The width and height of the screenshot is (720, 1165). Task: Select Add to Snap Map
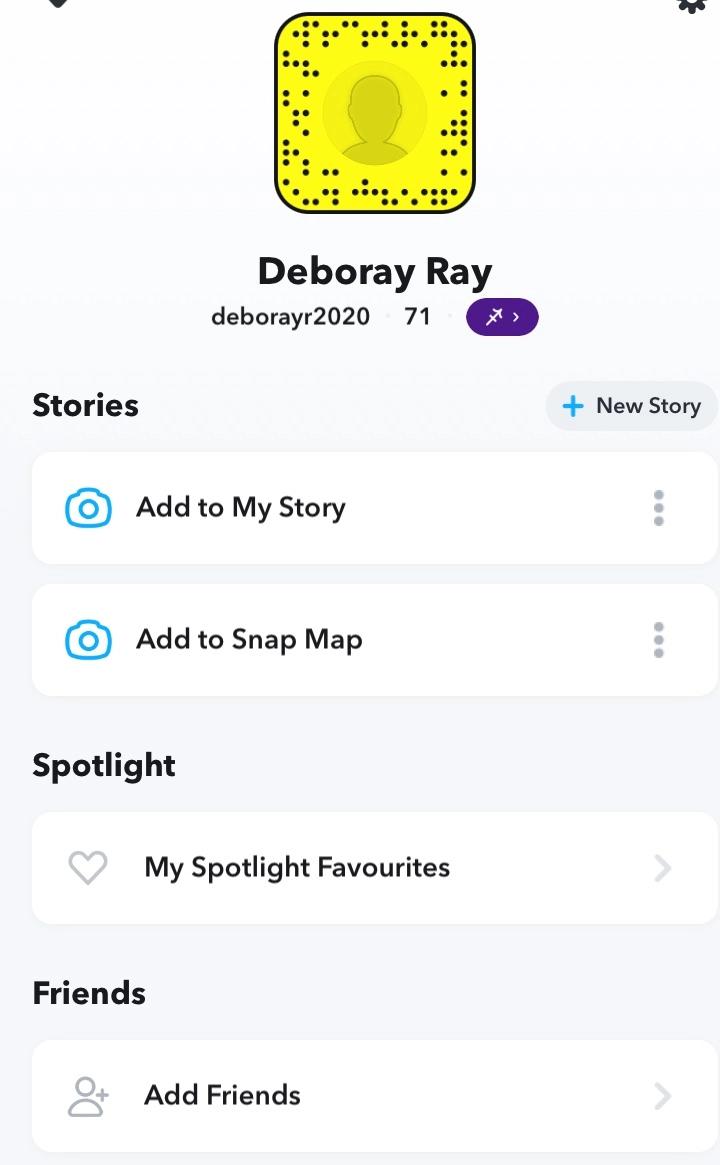[x=374, y=640]
